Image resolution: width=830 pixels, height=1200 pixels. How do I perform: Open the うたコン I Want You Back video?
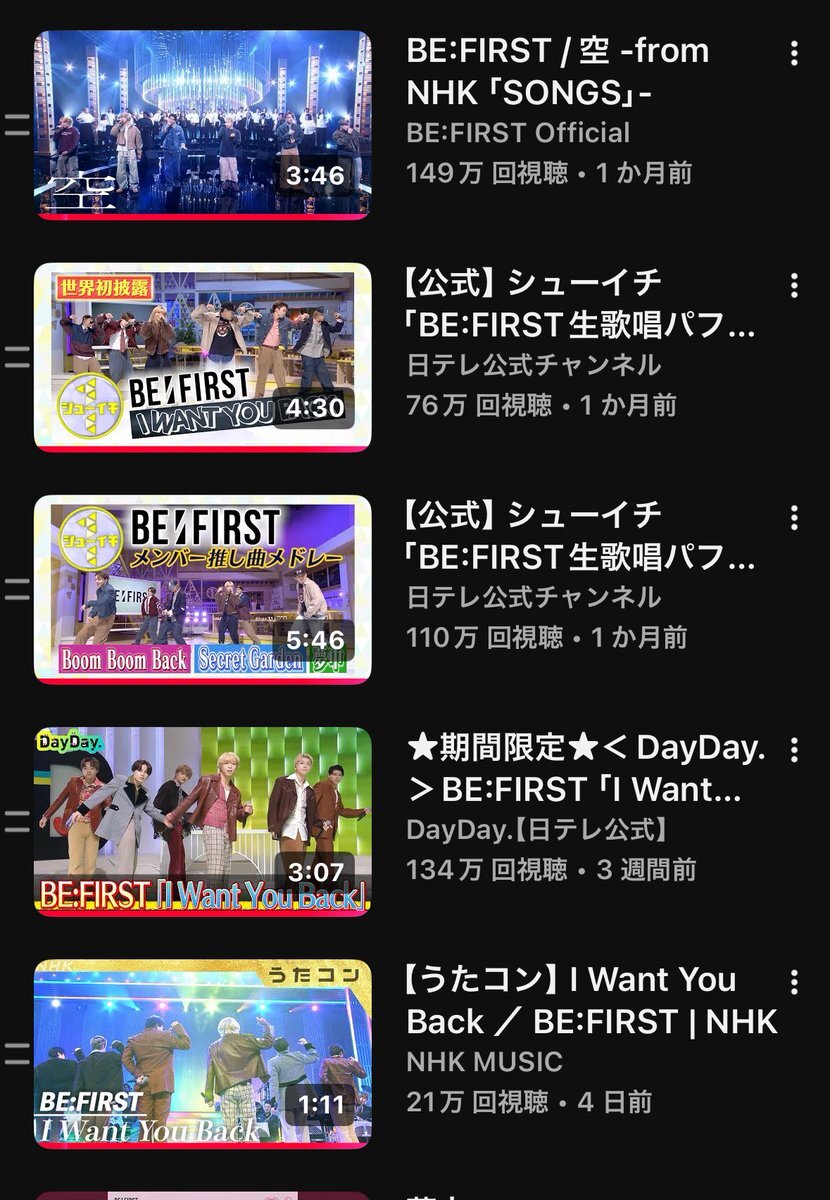click(203, 1053)
